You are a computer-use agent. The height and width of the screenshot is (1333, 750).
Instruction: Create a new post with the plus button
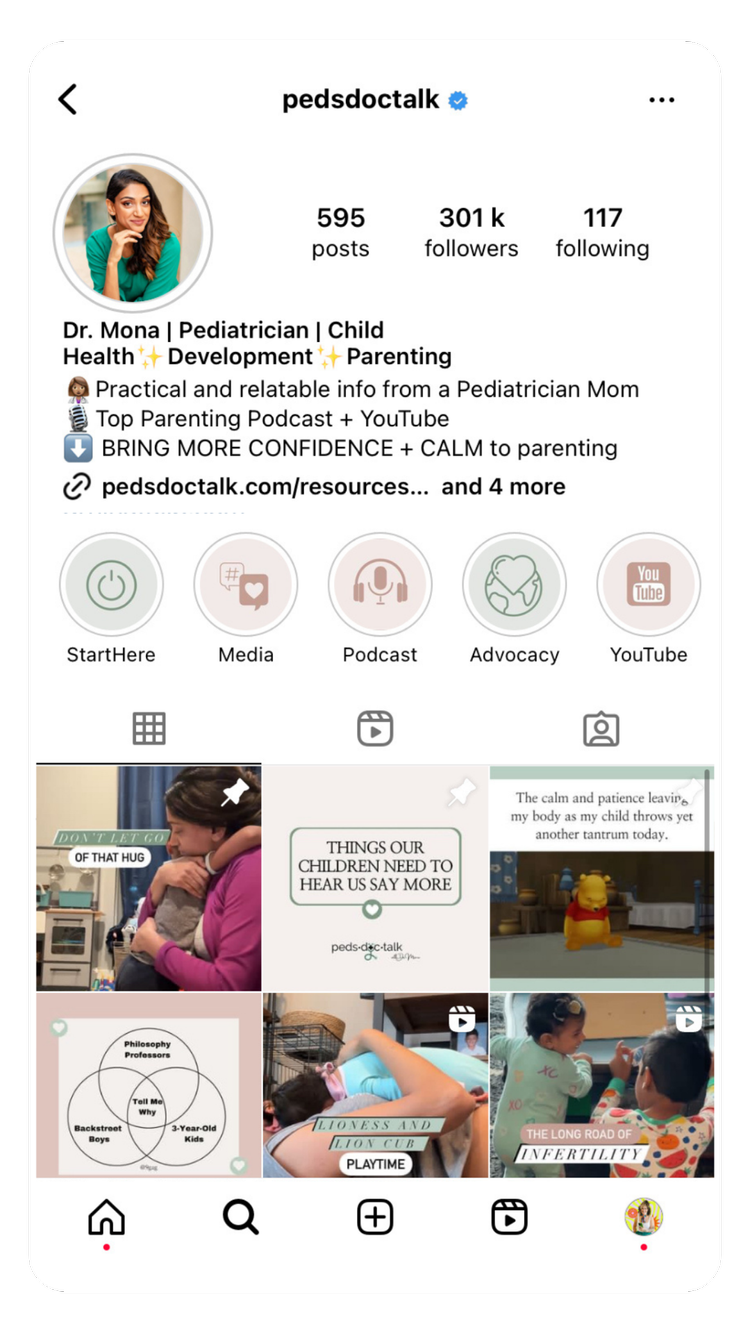click(x=375, y=1217)
